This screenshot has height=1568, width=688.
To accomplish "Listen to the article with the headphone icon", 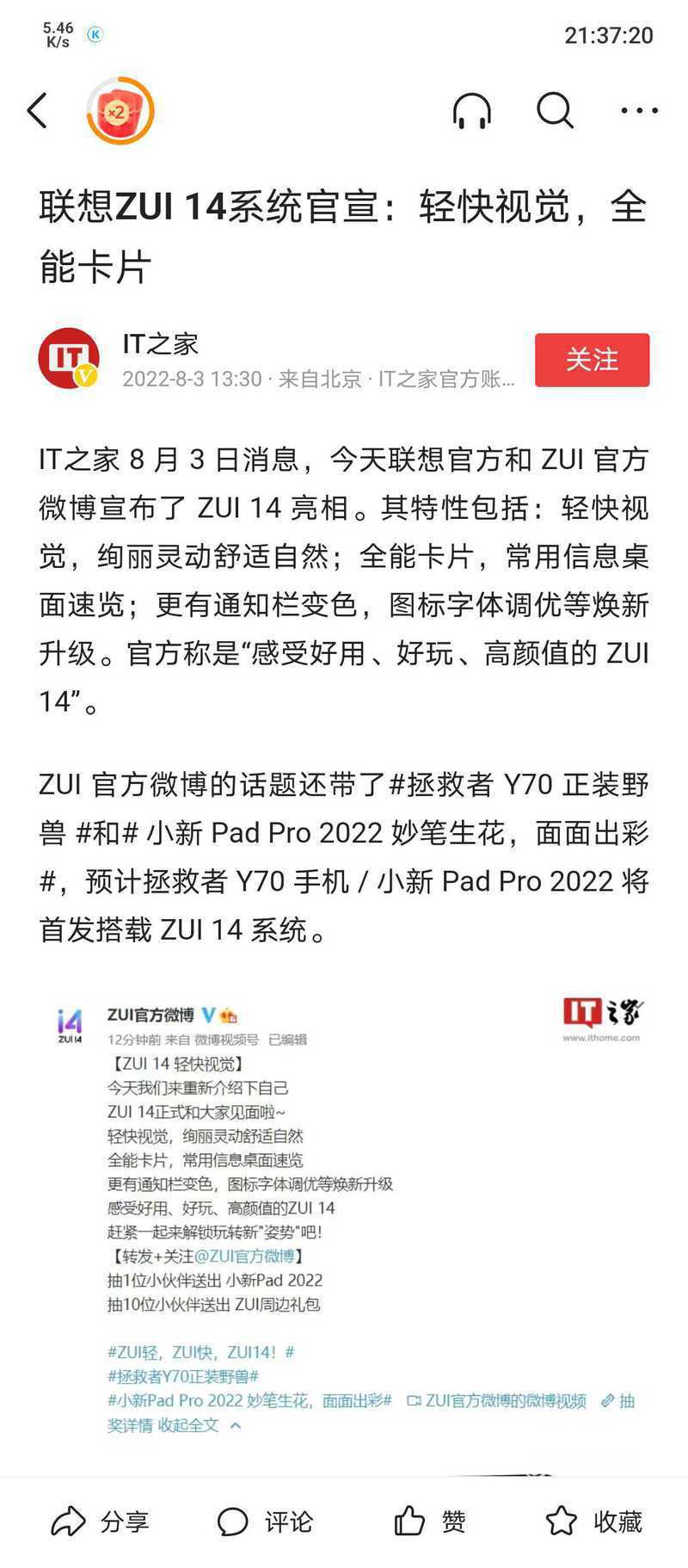I will [471, 111].
